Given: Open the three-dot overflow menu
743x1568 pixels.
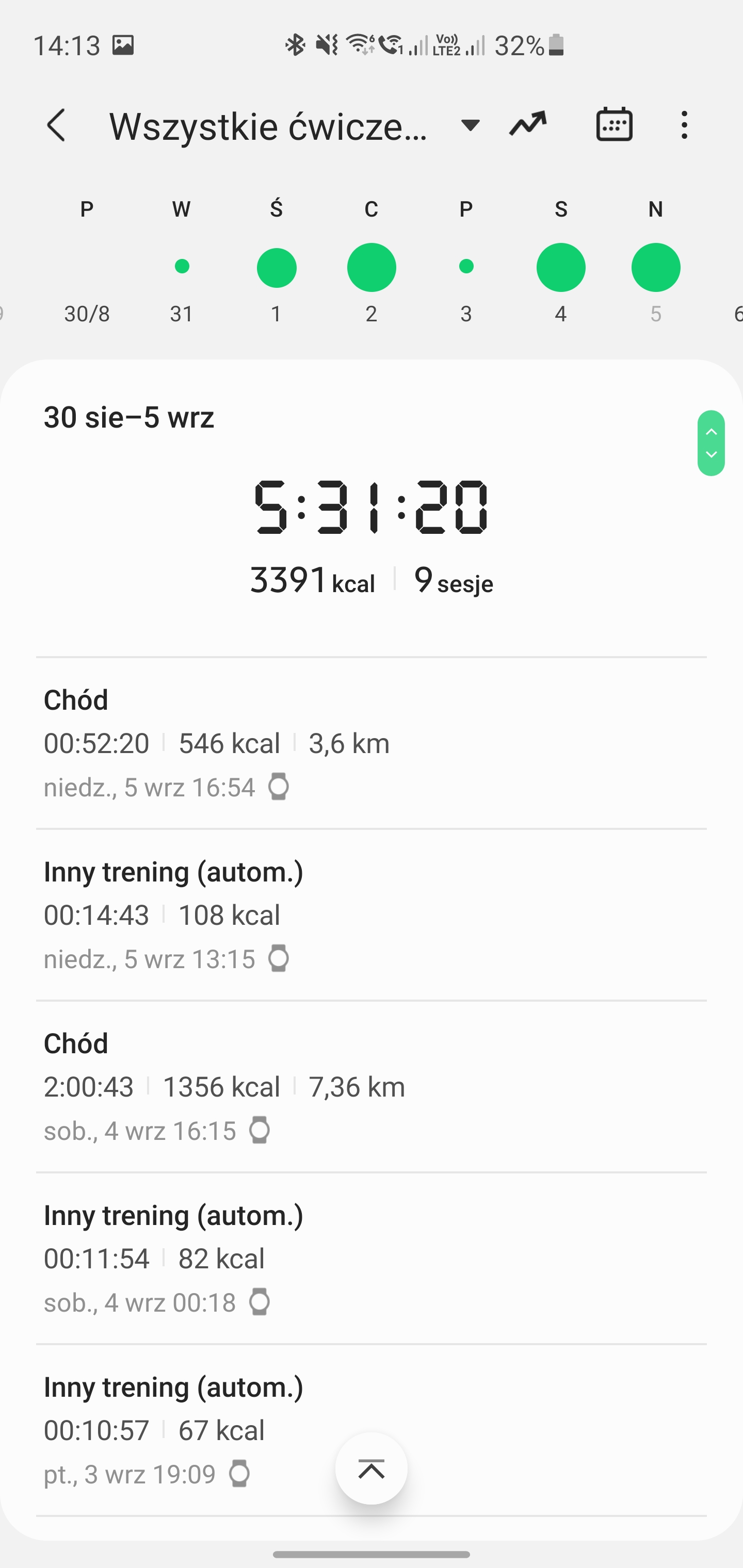Looking at the screenshot, I should (x=685, y=125).
